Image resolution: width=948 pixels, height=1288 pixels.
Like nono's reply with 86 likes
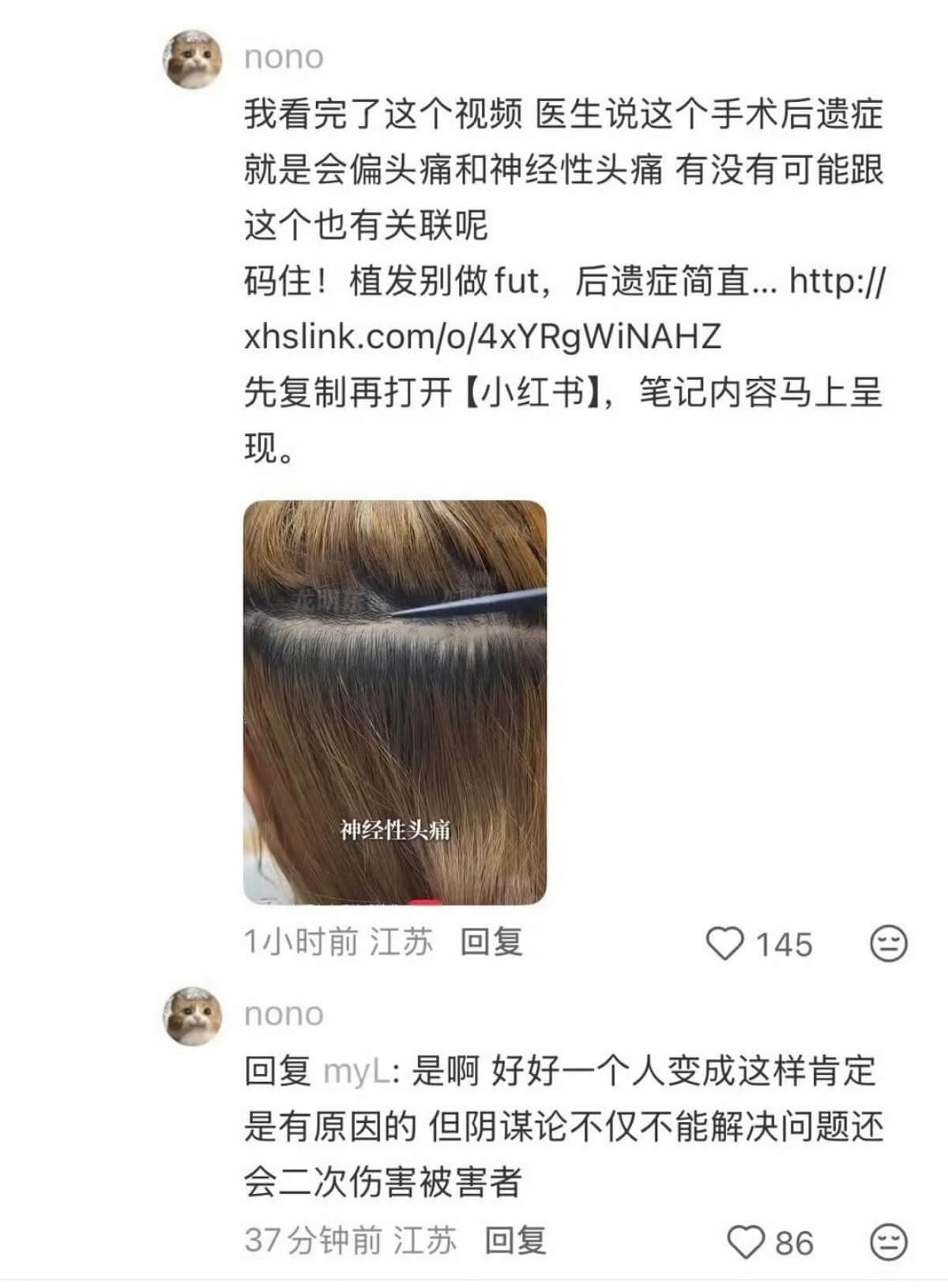(x=746, y=1242)
